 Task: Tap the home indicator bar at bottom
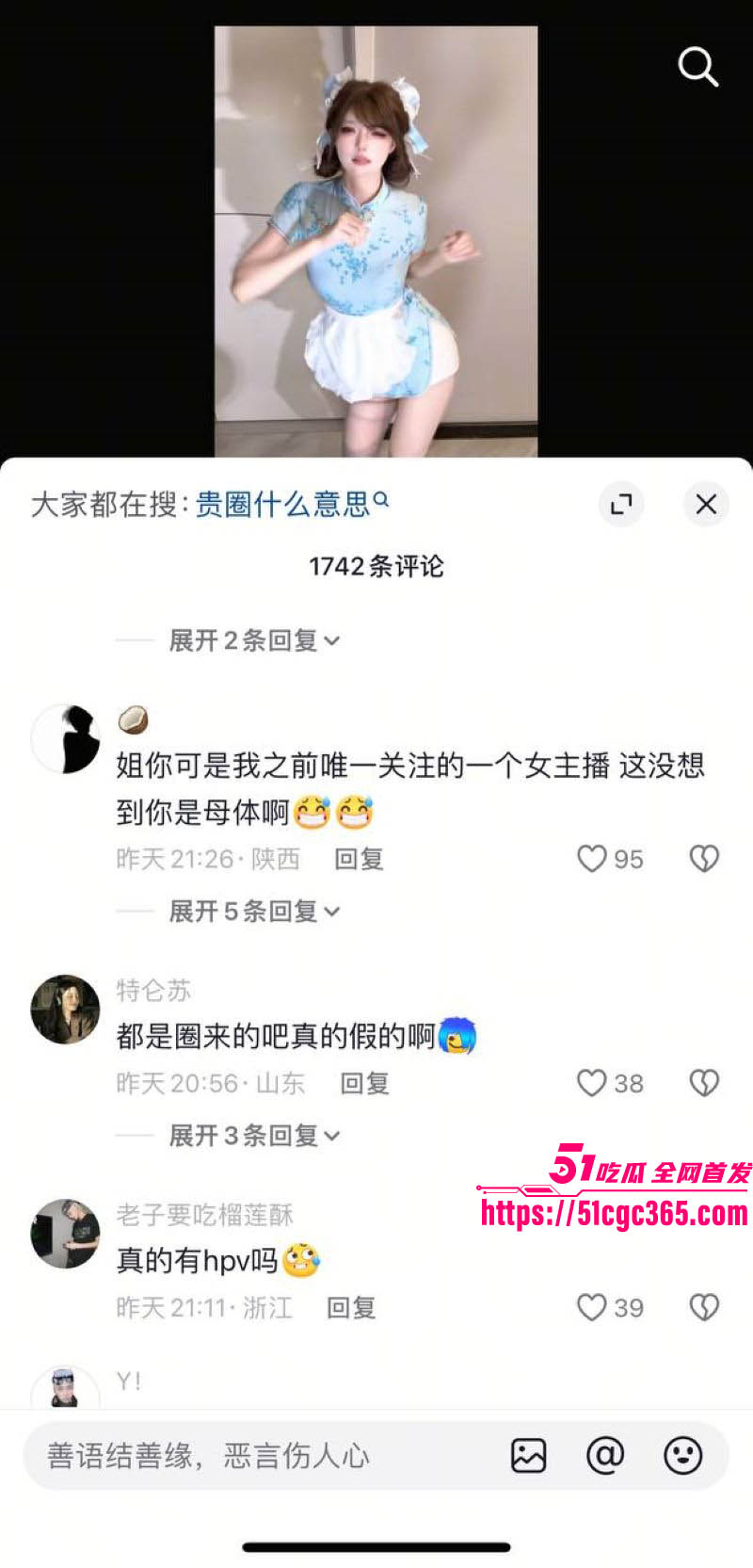pos(376,1544)
